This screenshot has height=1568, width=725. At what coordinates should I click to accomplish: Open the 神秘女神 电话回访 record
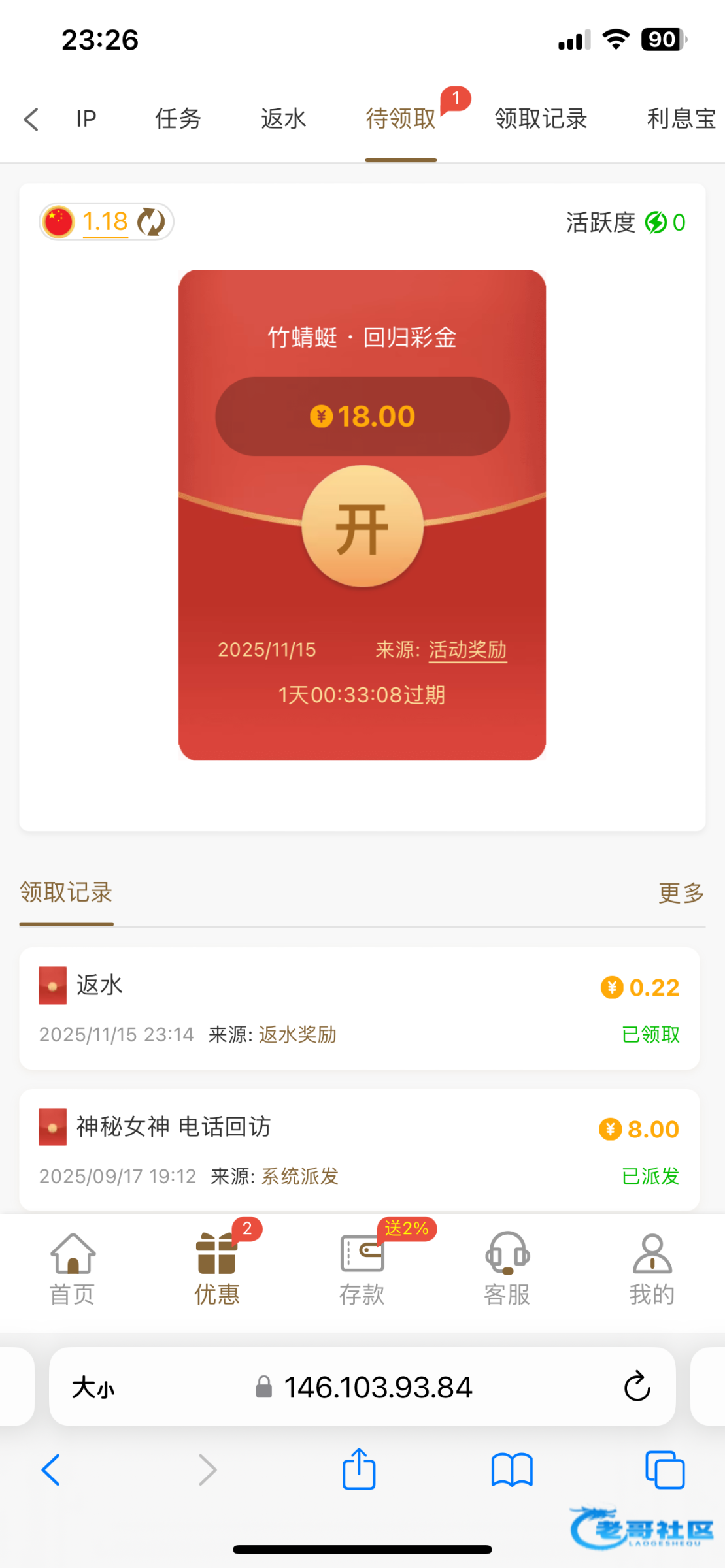359,1149
